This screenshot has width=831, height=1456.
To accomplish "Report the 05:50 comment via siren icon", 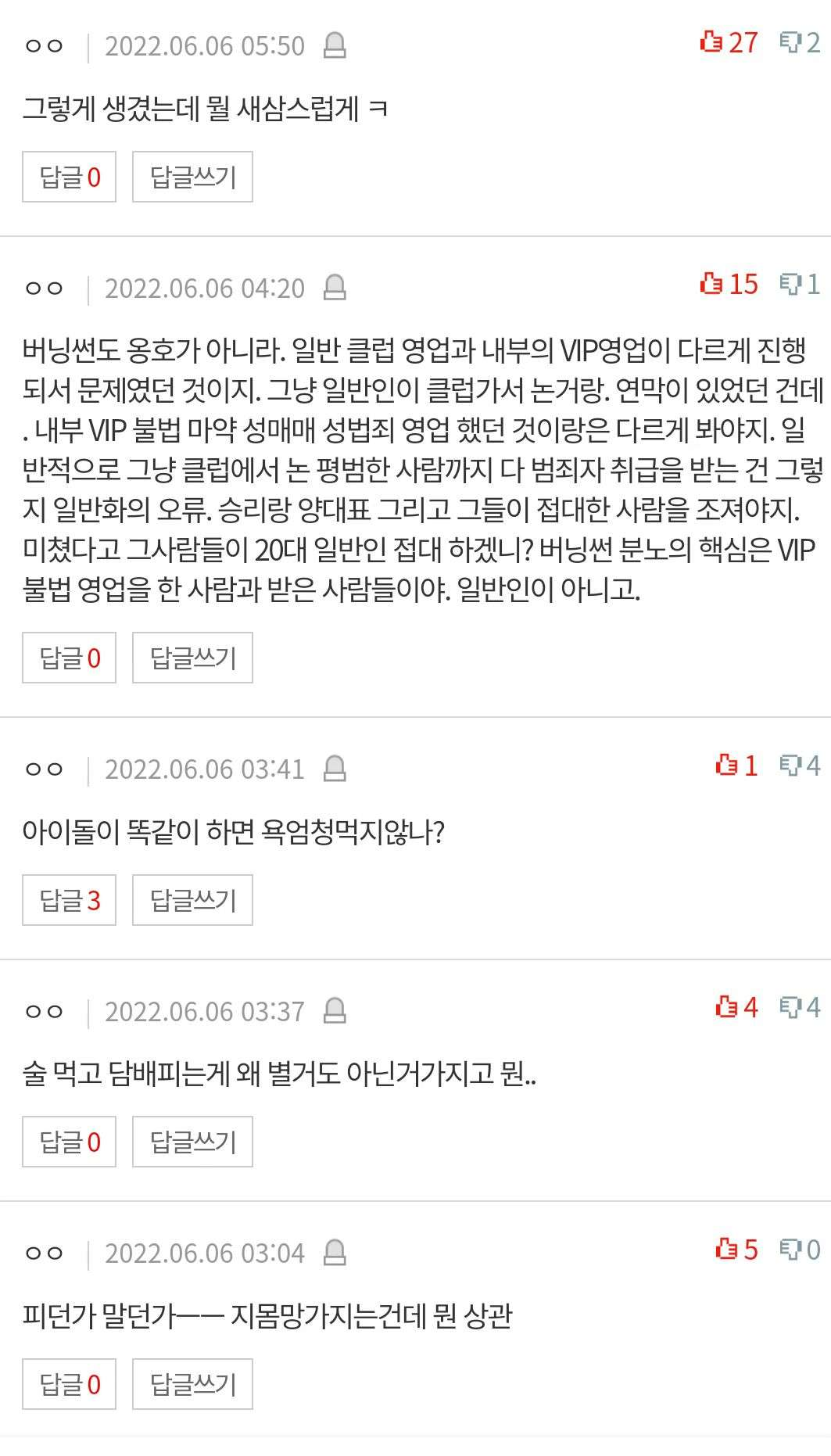I will pyautogui.click(x=335, y=46).
